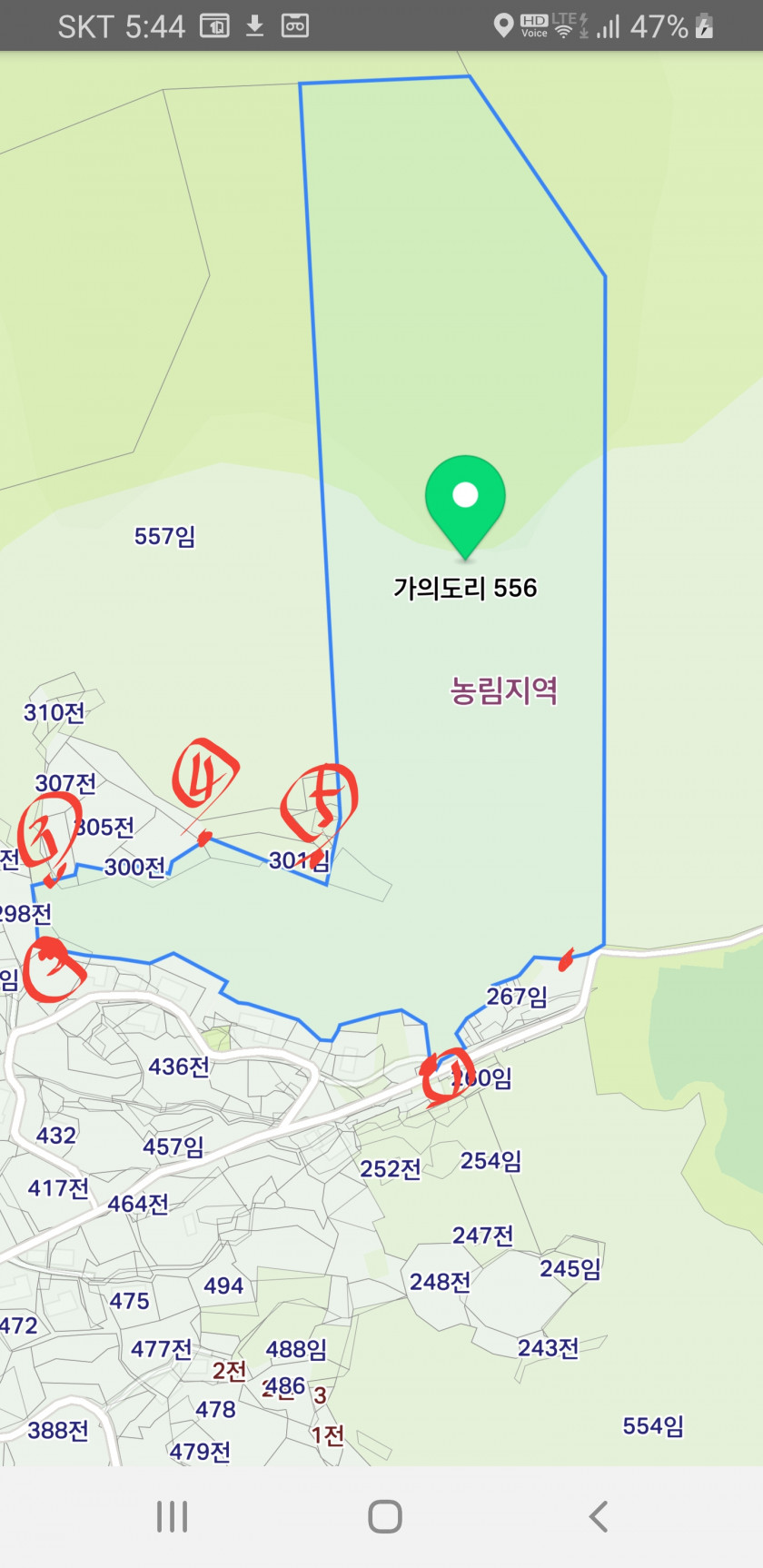This screenshot has width=763, height=1568.
Task: Go back using the navigation bar
Action: click(x=598, y=1516)
